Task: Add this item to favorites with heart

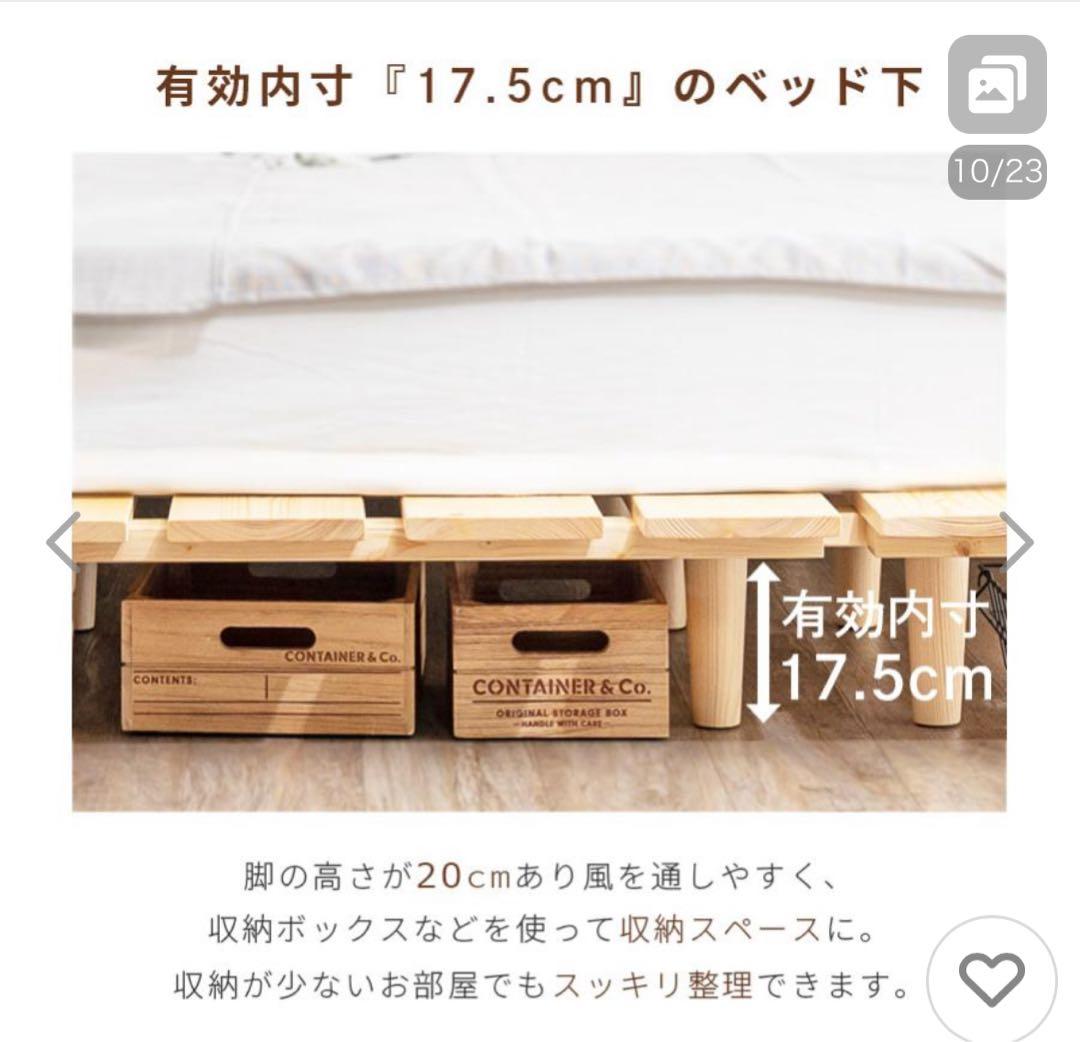Action: pos(991,978)
